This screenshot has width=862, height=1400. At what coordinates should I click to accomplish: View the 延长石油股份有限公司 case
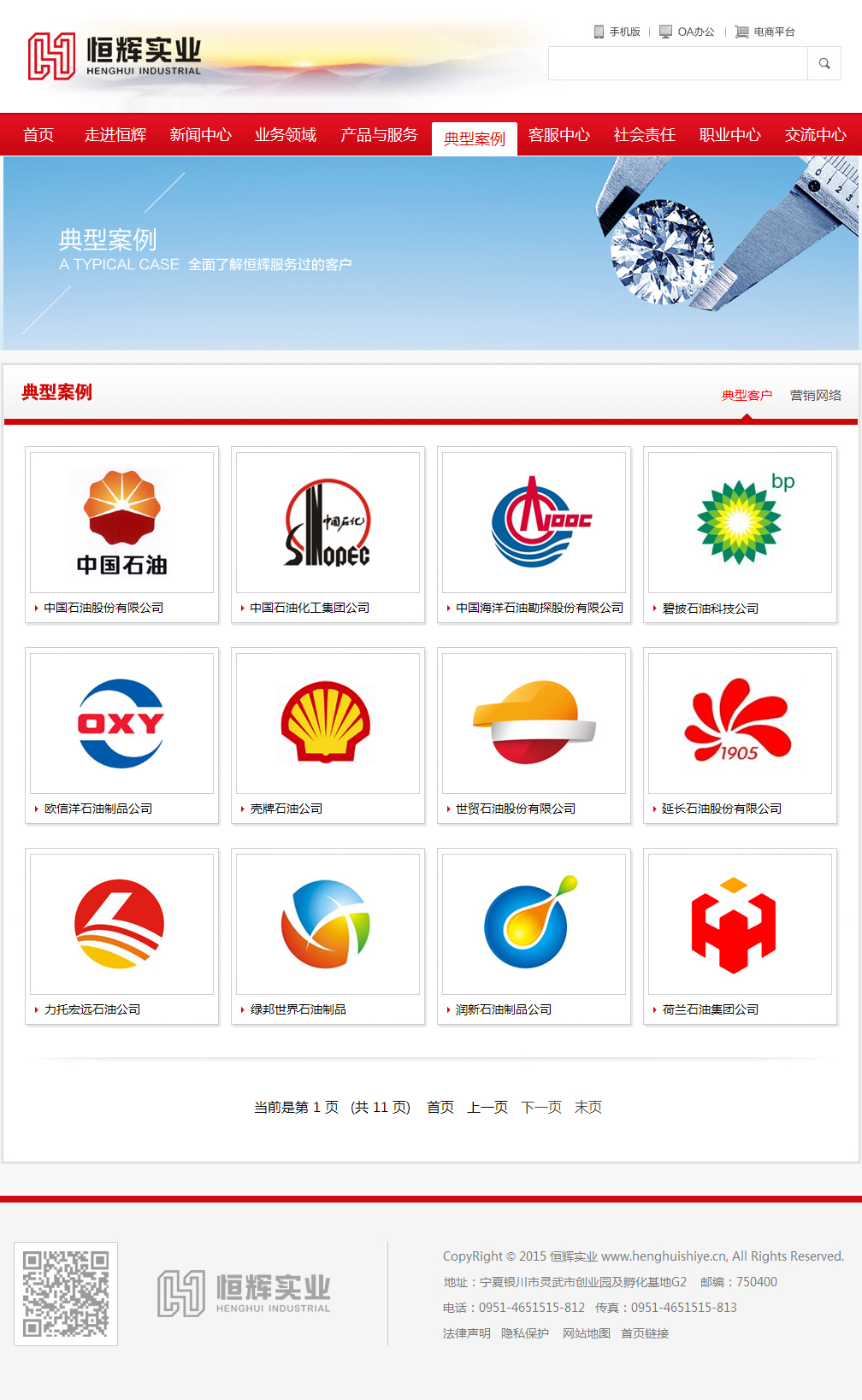coord(740,735)
